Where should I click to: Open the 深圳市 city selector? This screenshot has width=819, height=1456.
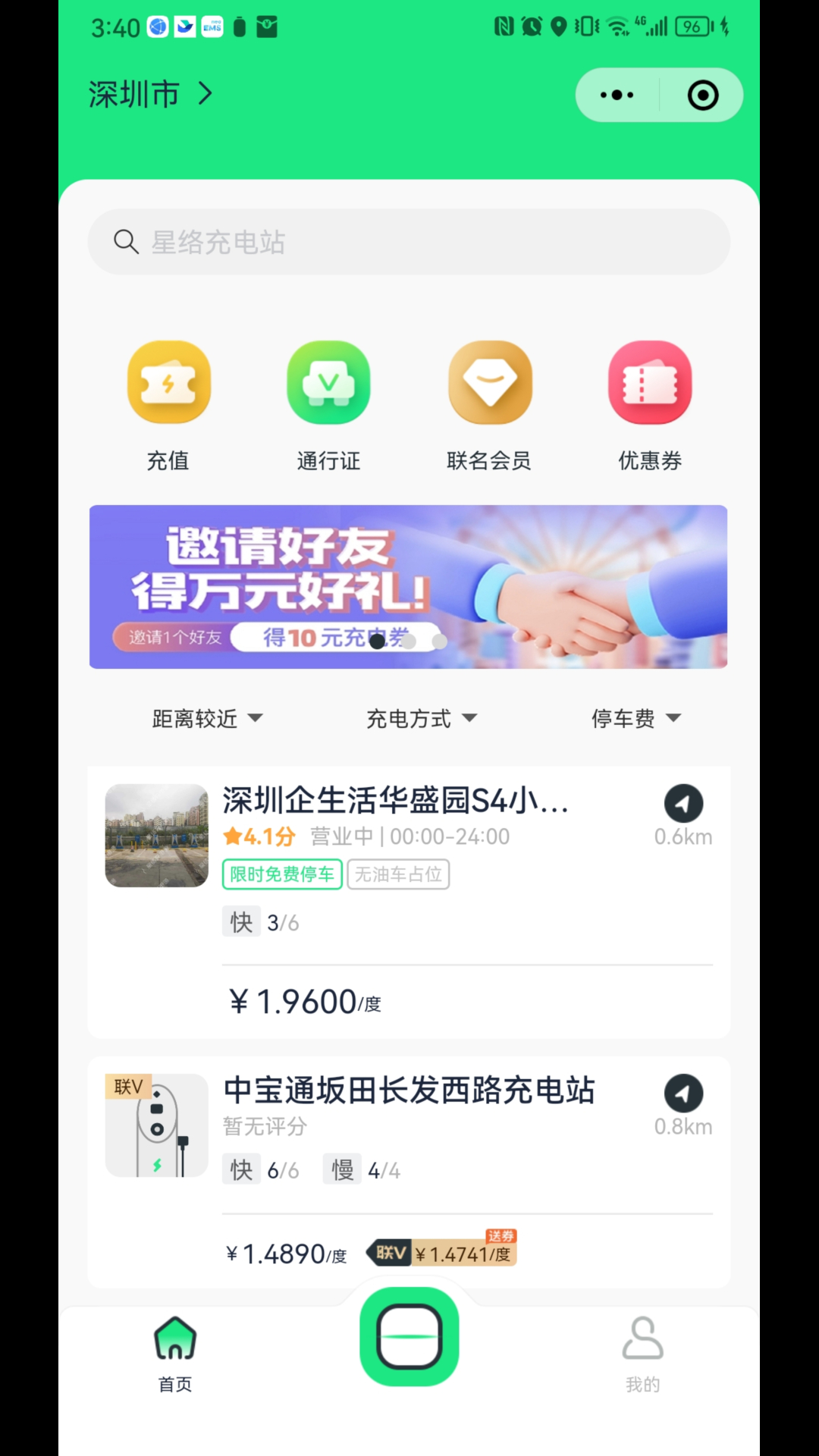pyautogui.click(x=149, y=93)
